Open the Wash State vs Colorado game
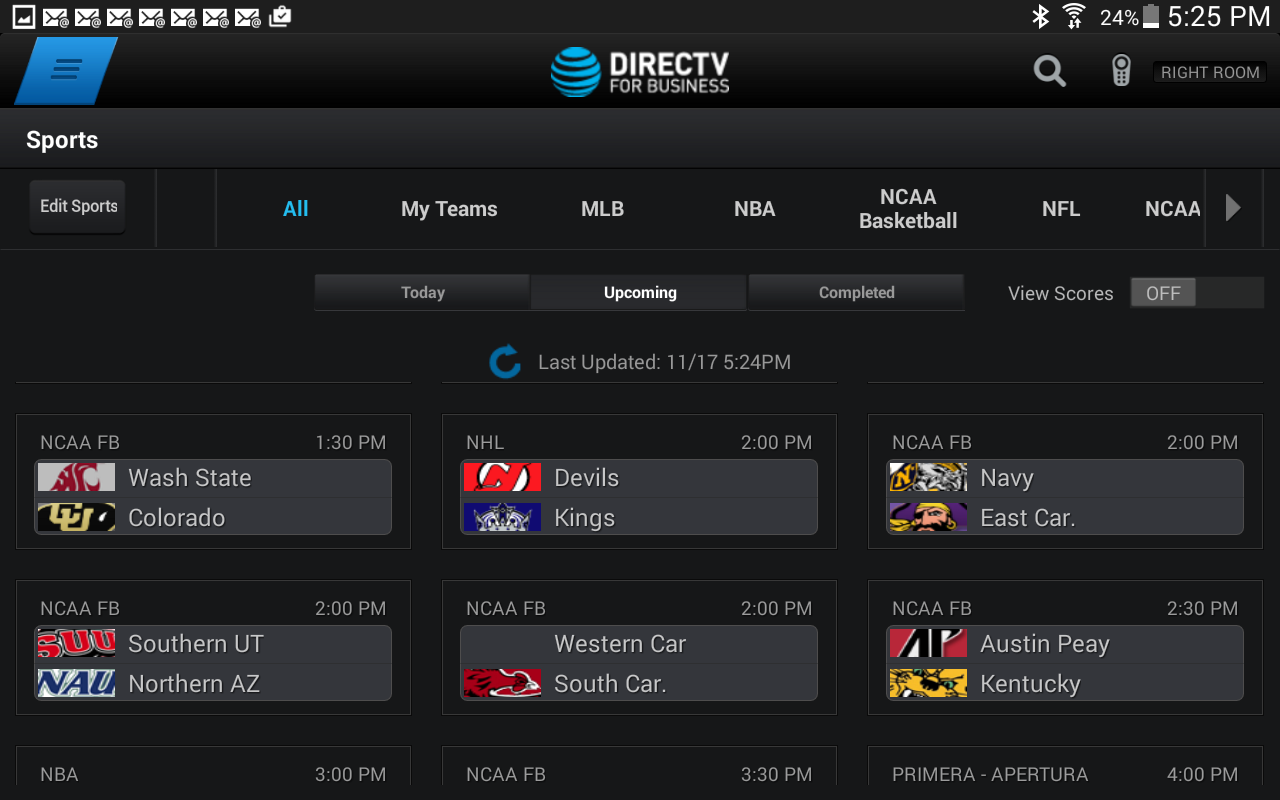Image resolution: width=1280 pixels, height=800 pixels. (x=213, y=481)
